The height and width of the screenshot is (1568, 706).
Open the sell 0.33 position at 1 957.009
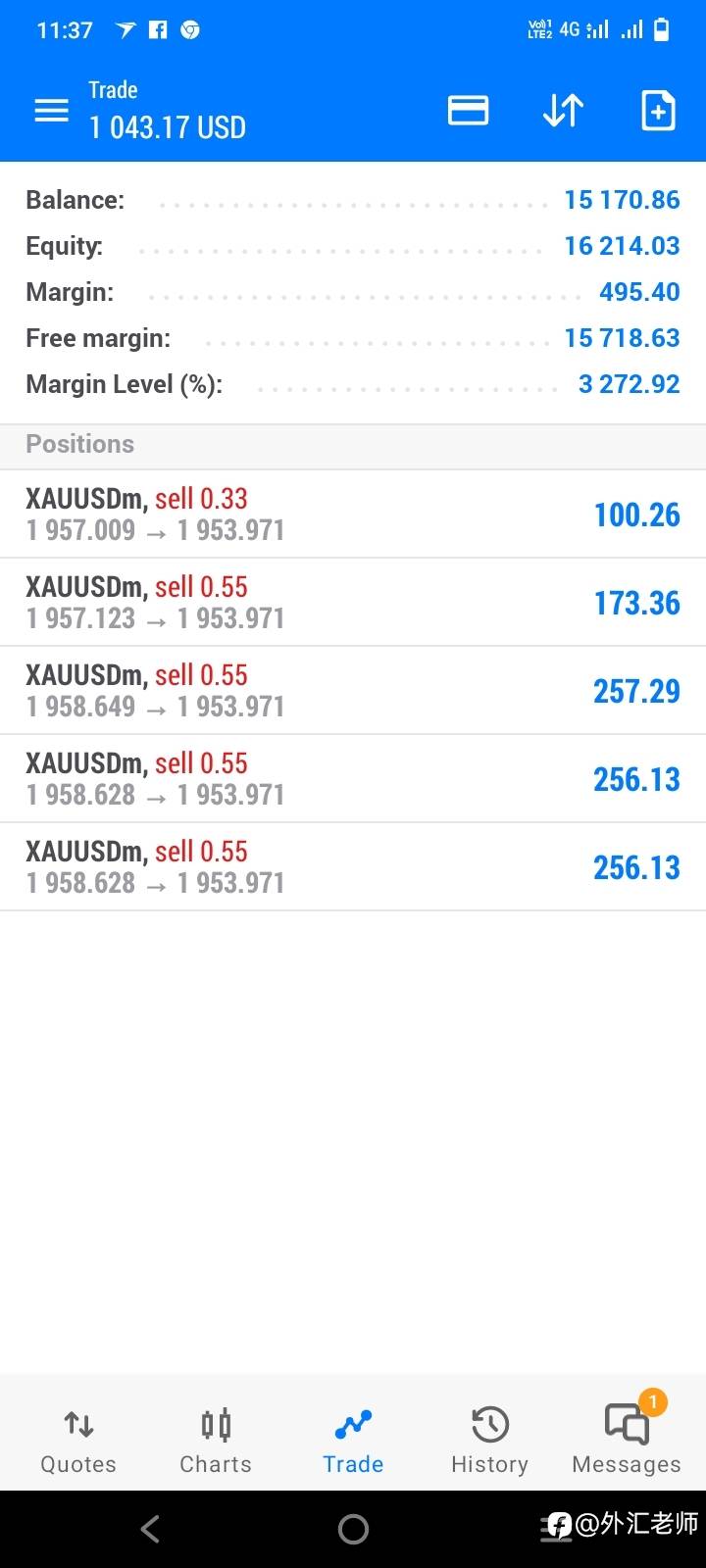pos(353,514)
